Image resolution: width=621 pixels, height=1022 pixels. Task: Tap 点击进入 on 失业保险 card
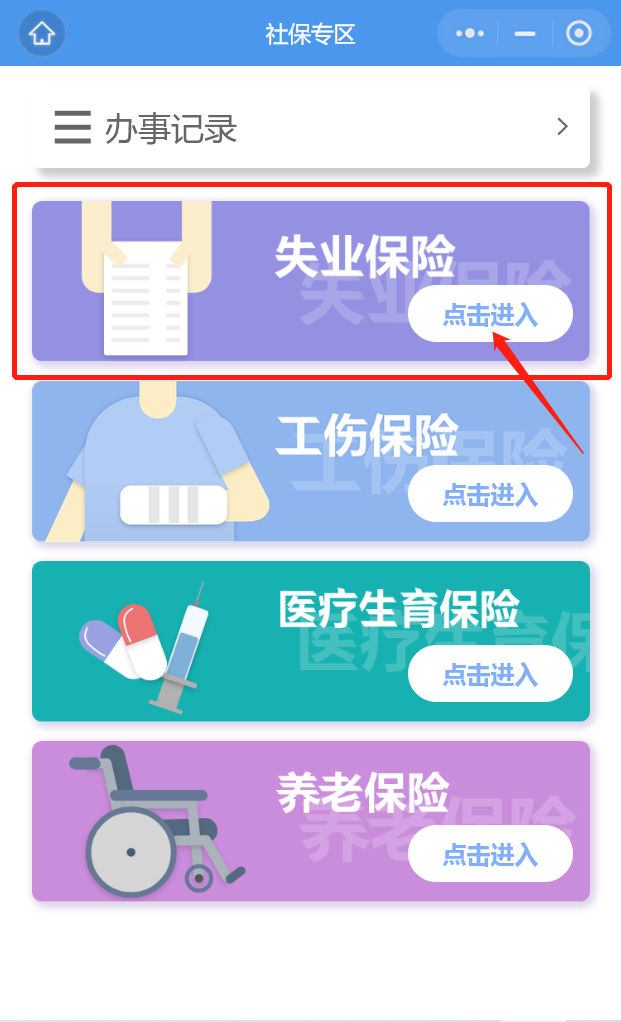tap(490, 314)
